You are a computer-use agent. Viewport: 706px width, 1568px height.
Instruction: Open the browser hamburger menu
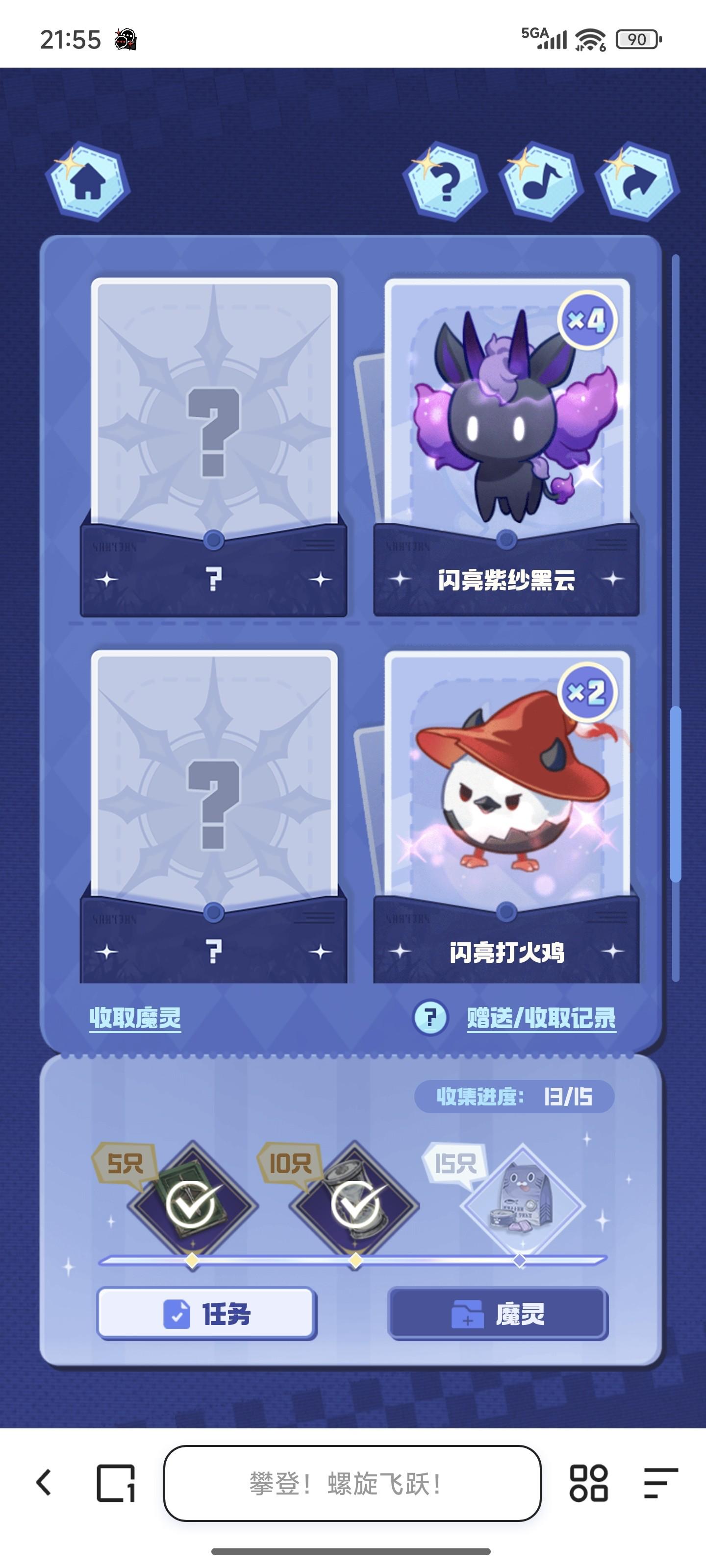[660, 1483]
